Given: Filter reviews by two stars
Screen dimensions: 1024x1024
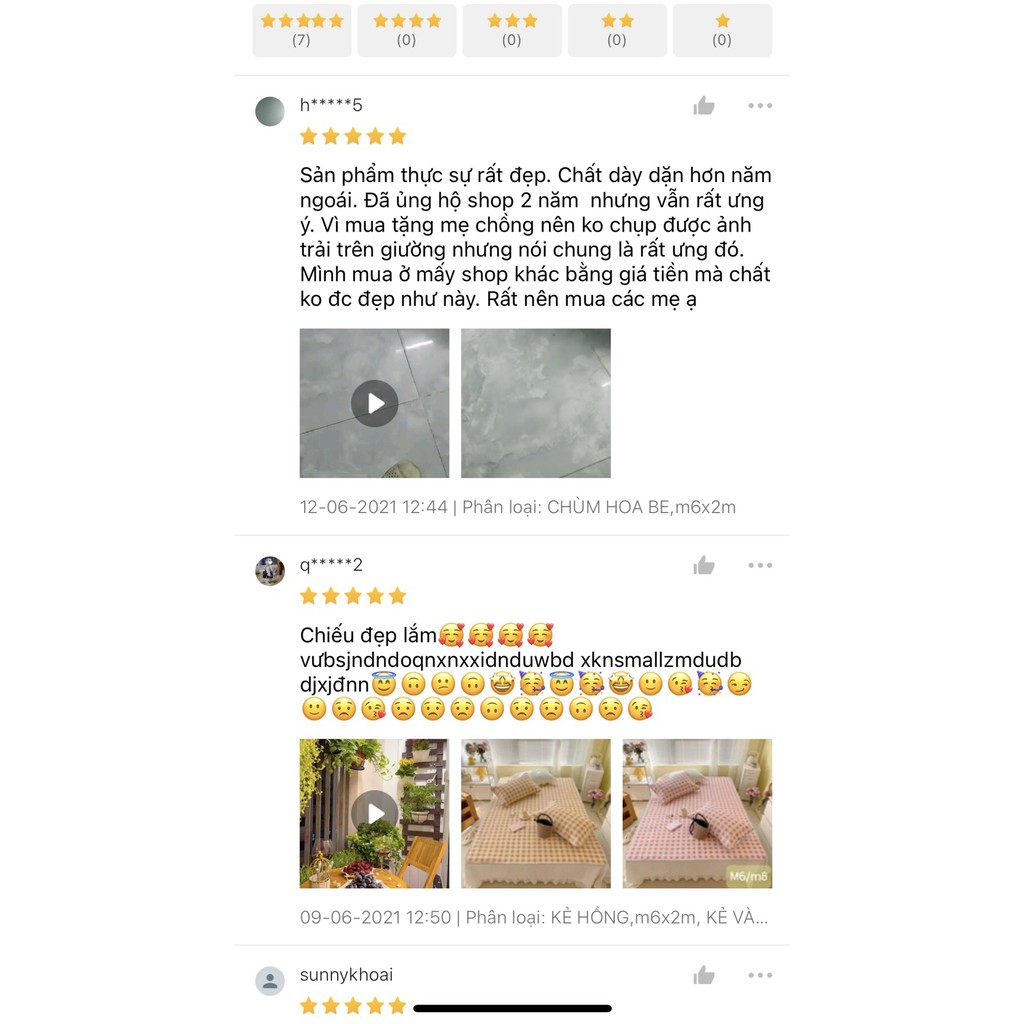Looking at the screenshot, I should tap(617, 30).
